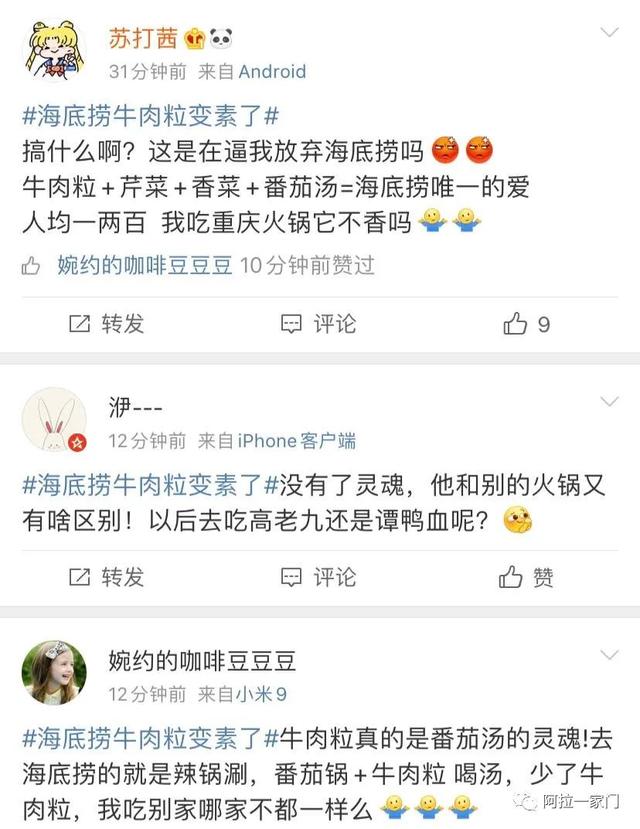Screen dimensions: 640x829
Task: Open 苏打茜's profile avatar
Action: [x=54, y=53]
